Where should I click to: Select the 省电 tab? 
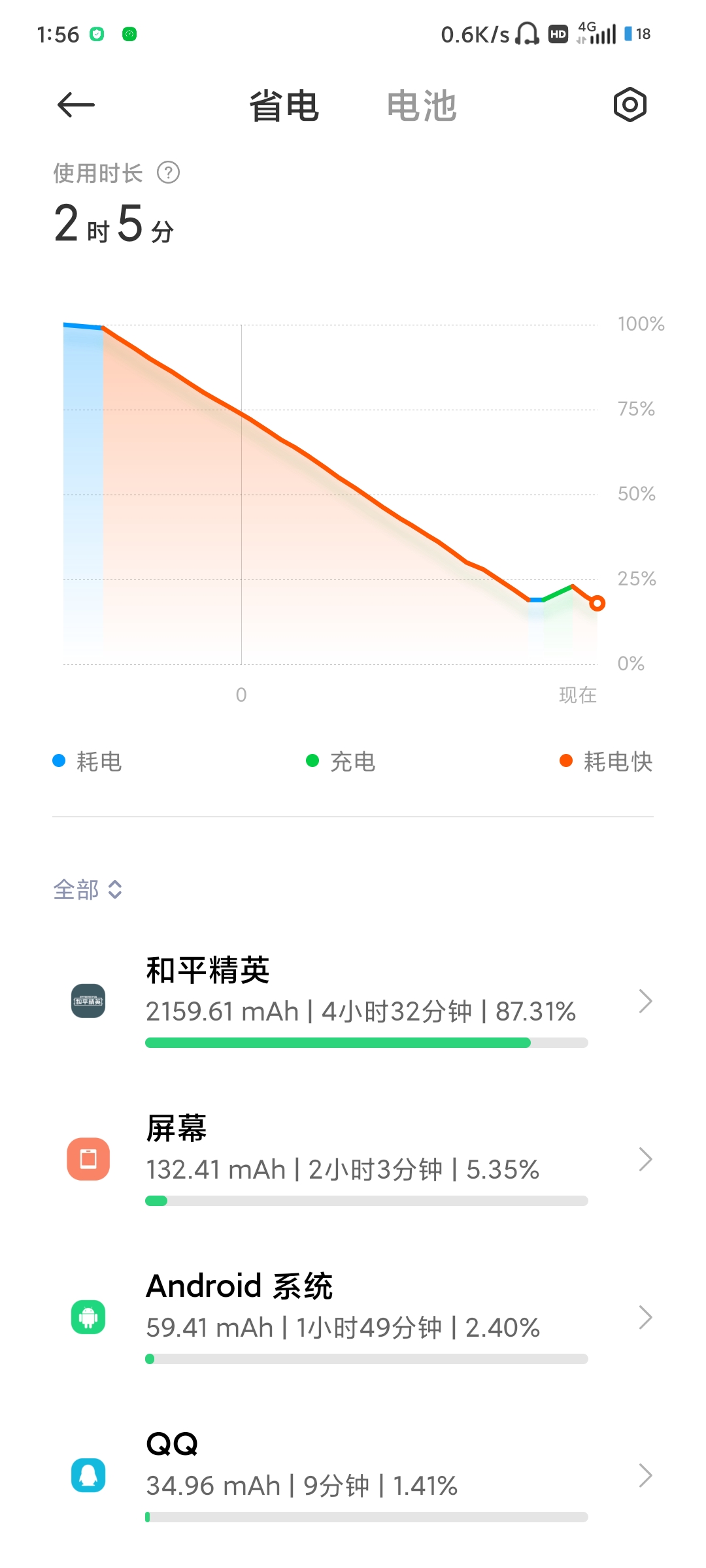284,106
